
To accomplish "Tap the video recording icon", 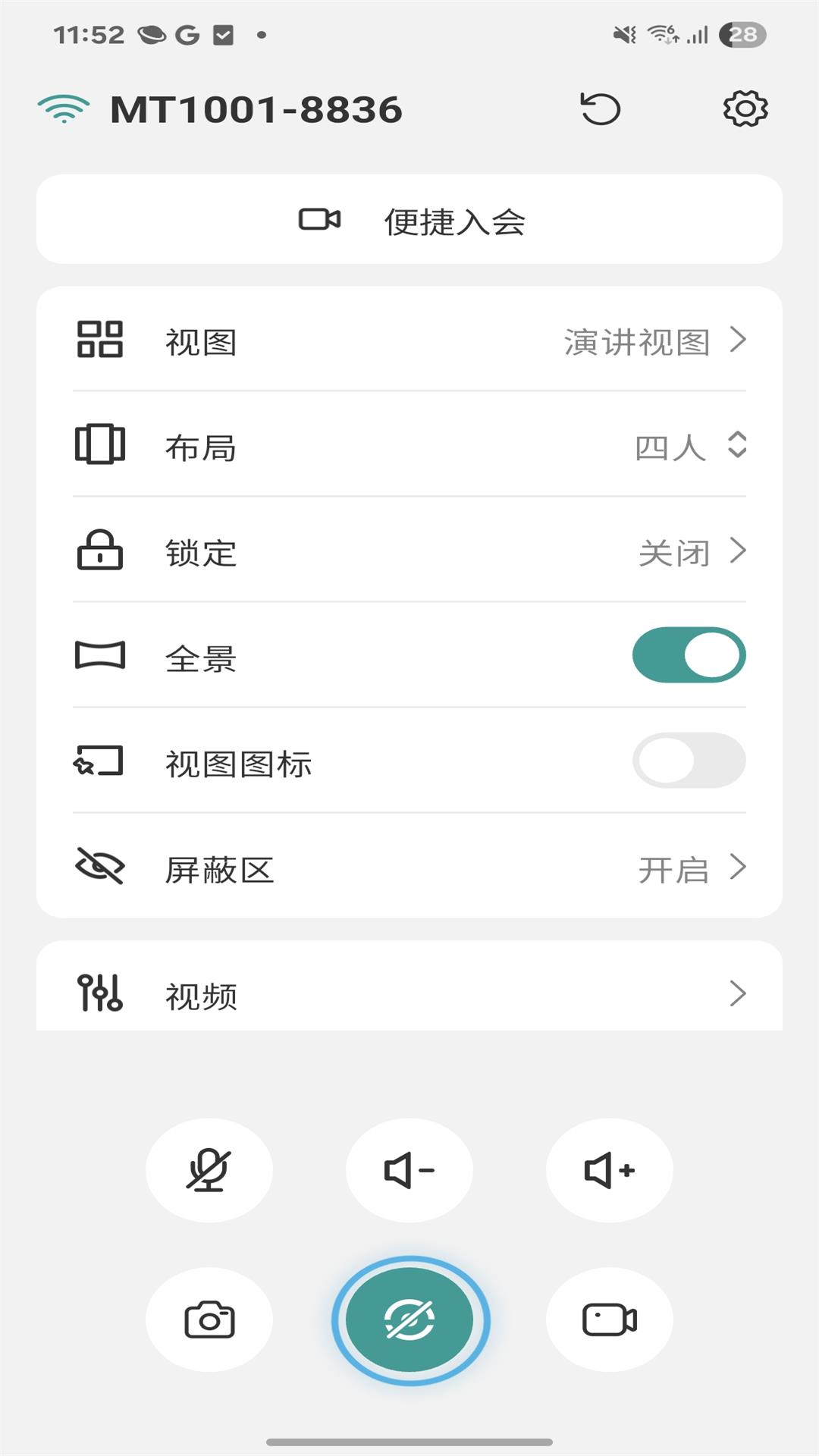I will (609, 1319).
